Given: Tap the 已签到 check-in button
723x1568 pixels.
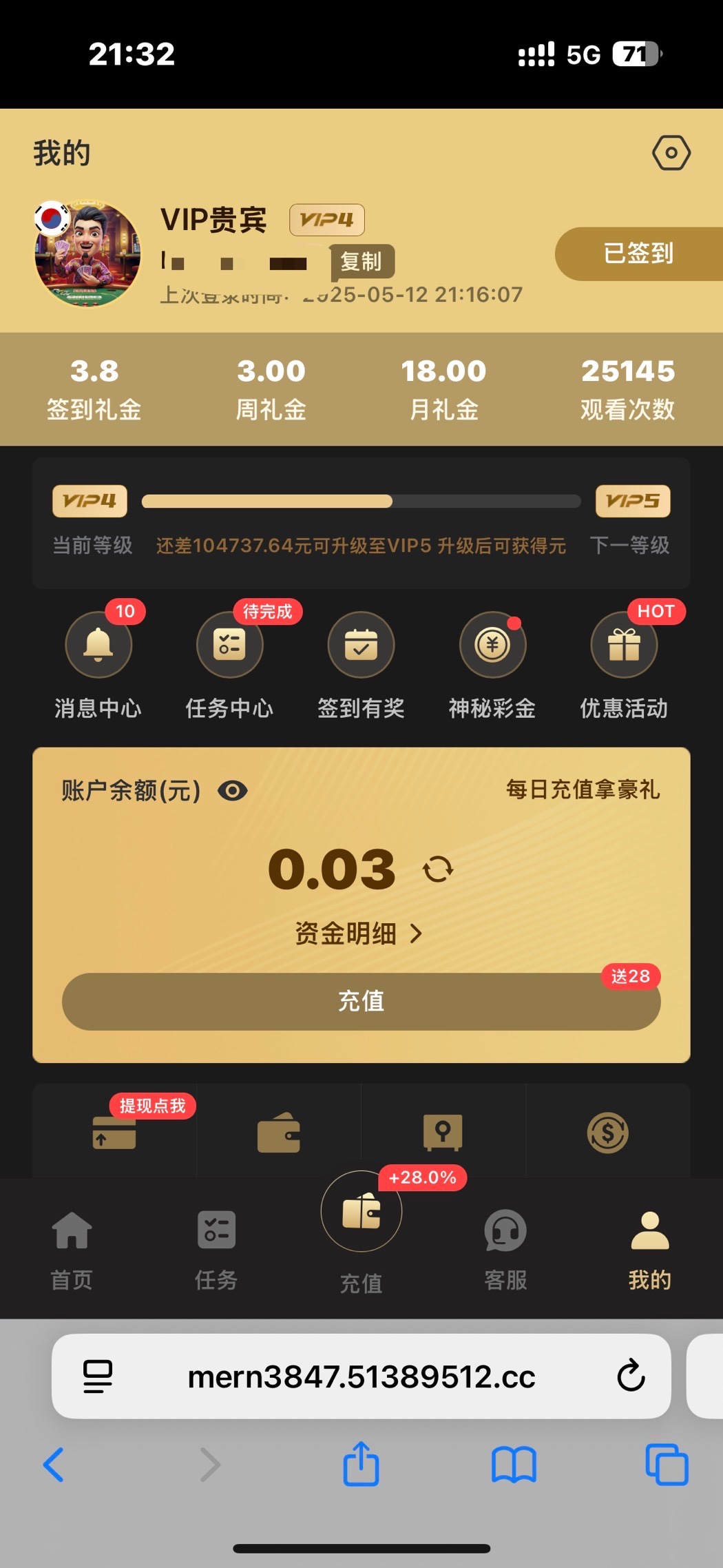Looking at the screenshot, I should (x=638, y=254).
